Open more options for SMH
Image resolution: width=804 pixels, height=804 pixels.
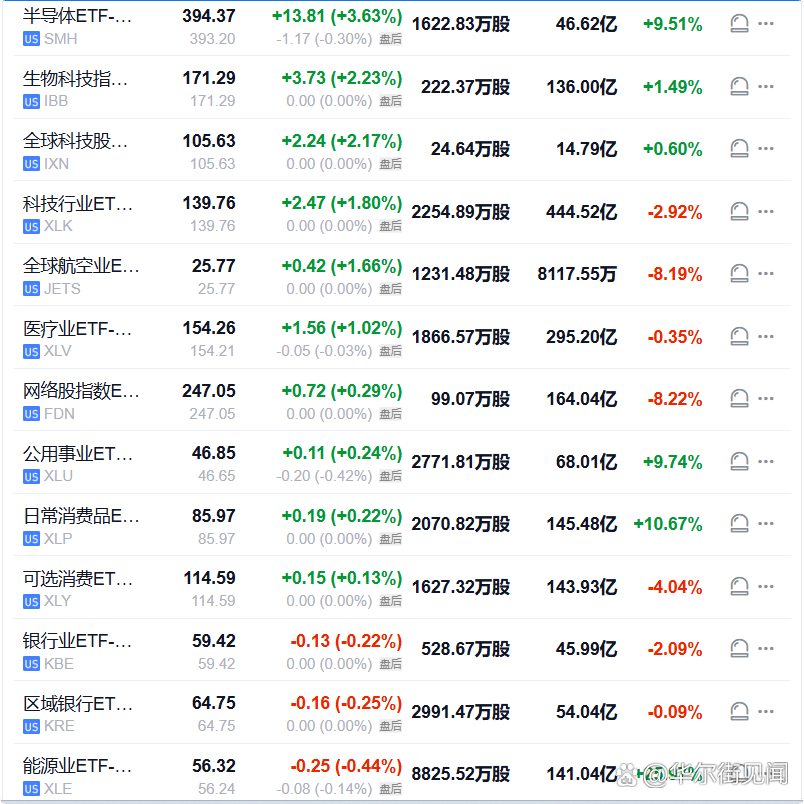click(766, 24)
